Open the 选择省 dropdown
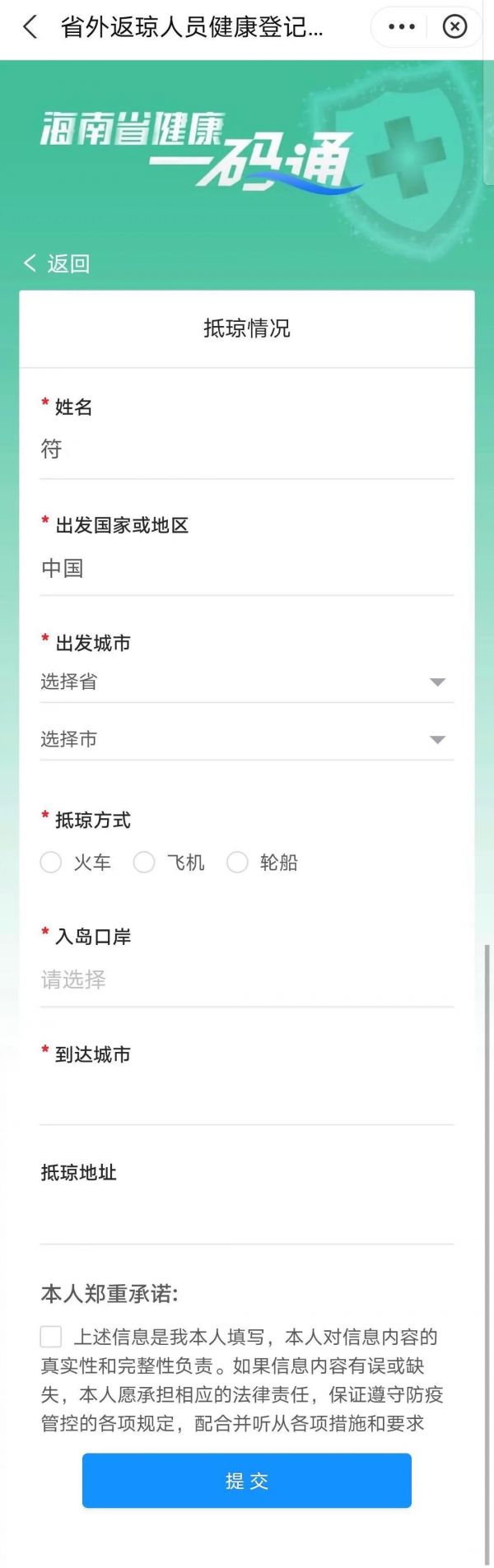 click(x=247, y=682)
